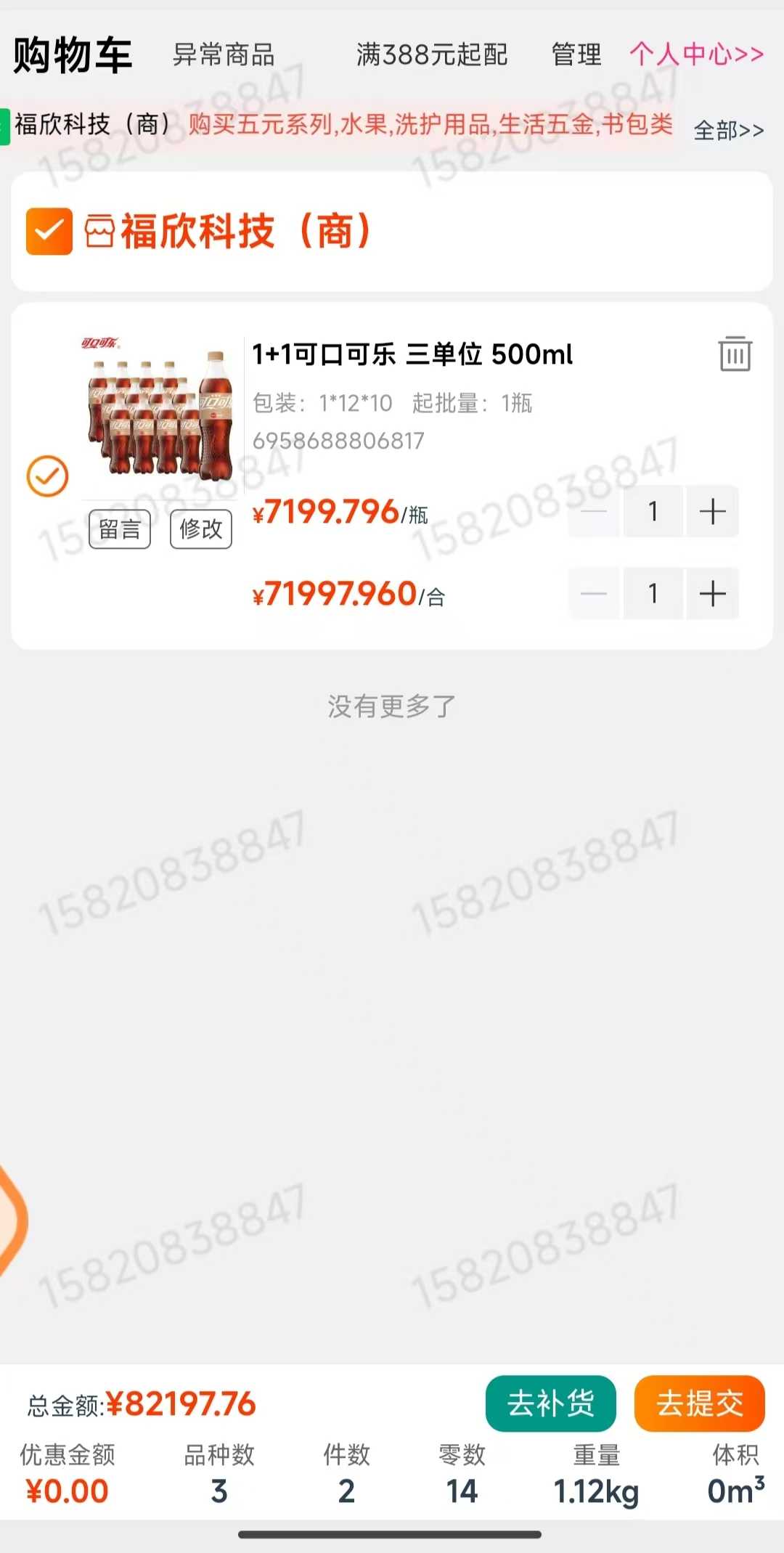Tap 去补货 to restock
This screenshot has height=1553, width=784.
[x=550, y=1403]
